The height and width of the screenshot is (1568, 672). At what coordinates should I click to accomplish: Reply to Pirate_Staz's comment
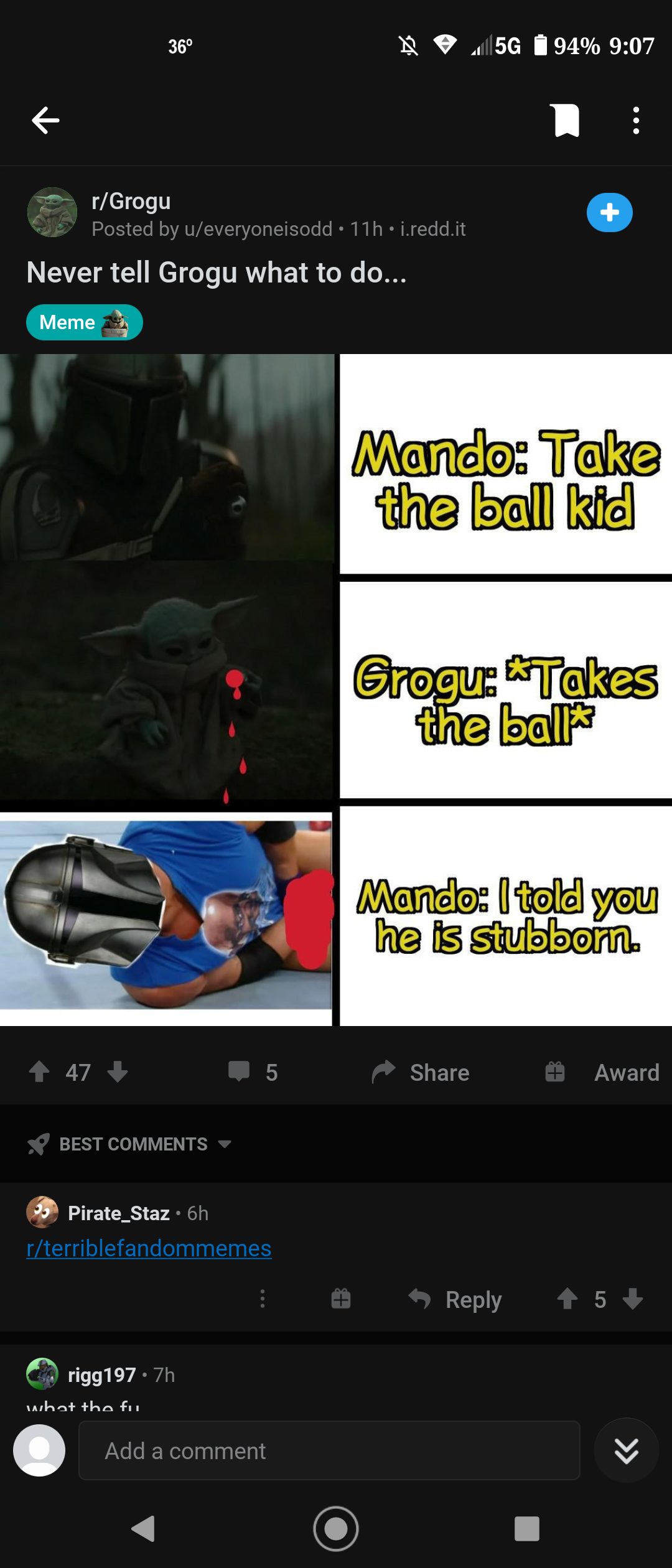455,1299
